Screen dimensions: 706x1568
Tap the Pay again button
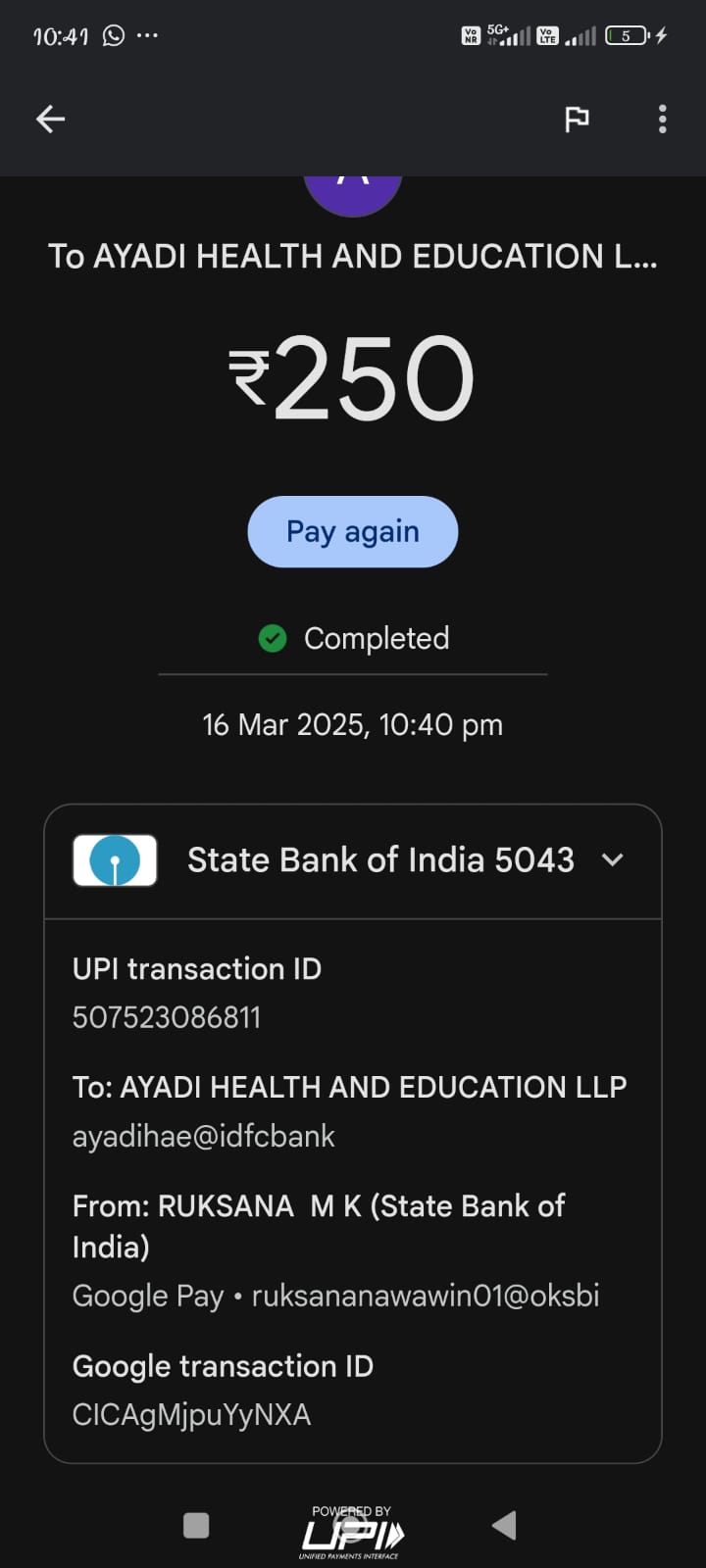pyautogui.click(x=353, y=532)
